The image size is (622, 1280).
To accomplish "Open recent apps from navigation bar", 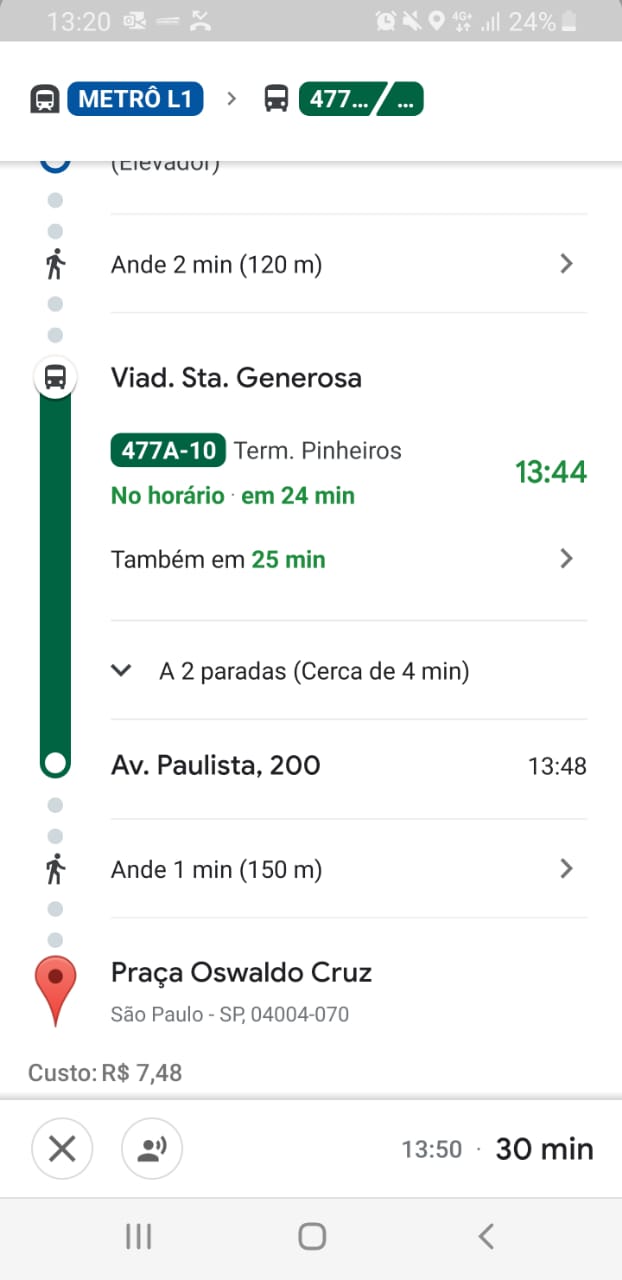I will (138, 1237).
